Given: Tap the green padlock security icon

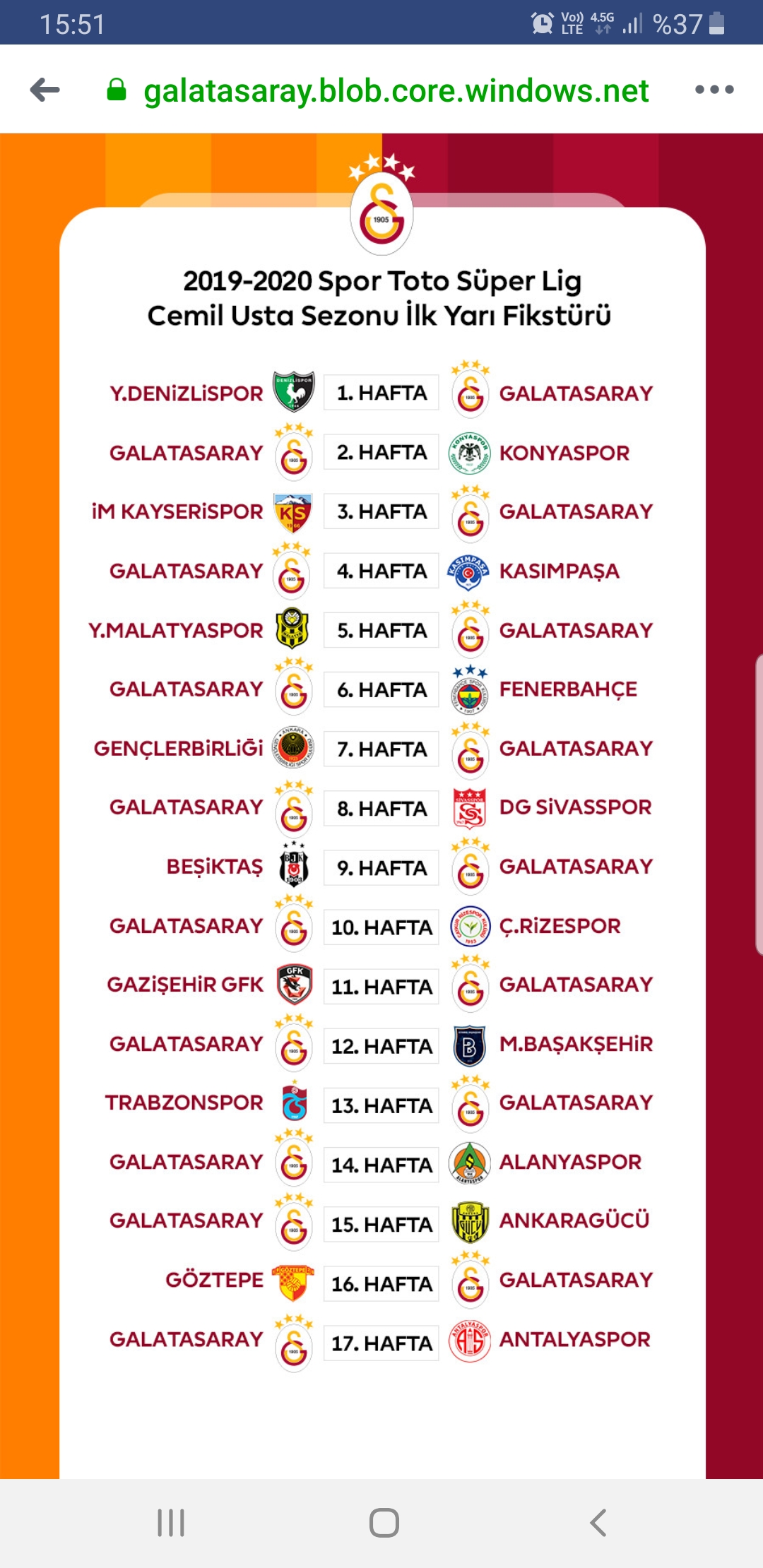Looking at the screenshot, I should (x=117, y=90).
